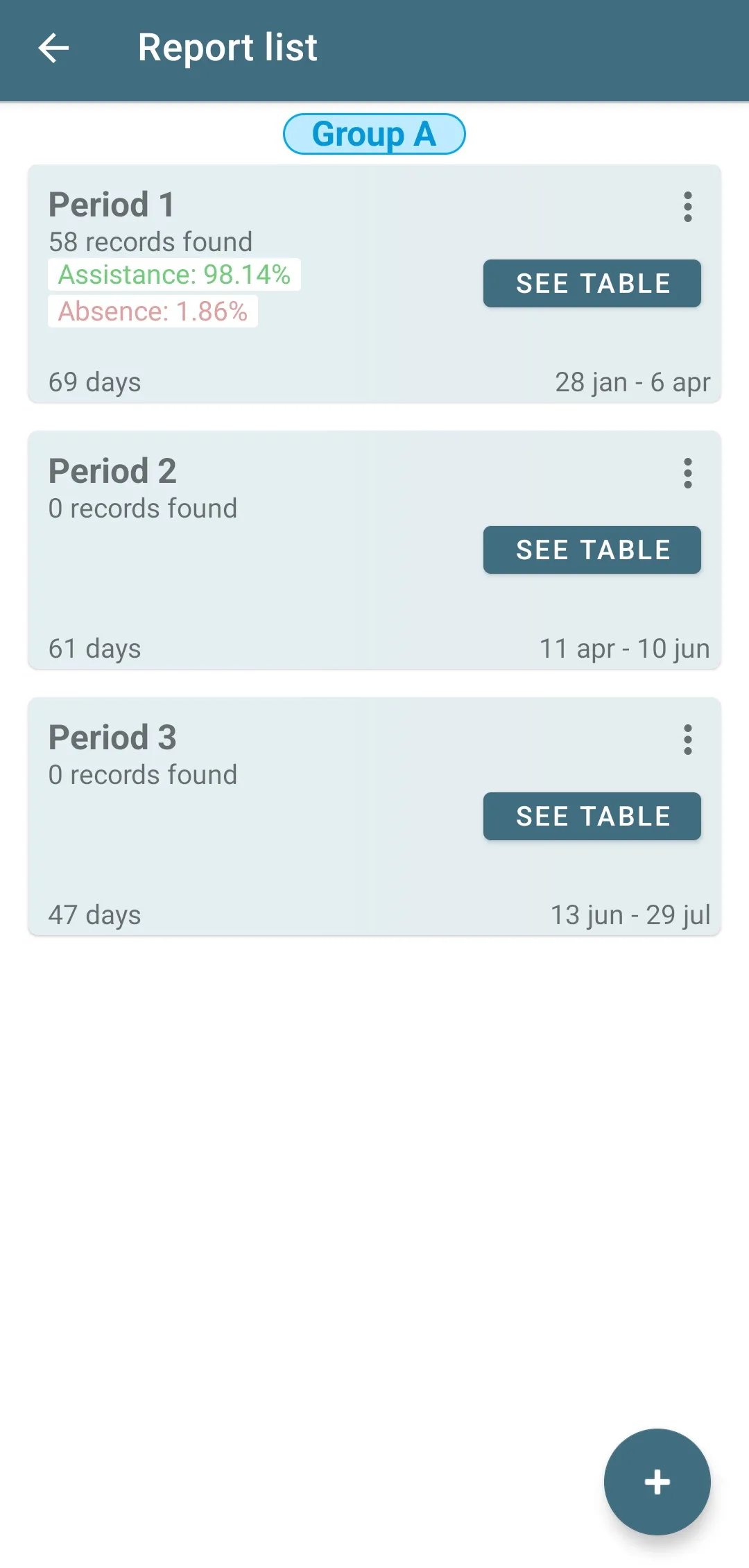Open the three-dot menu for Period 3
This screenshot has height=1568, width=749.
tap(687, 740)
